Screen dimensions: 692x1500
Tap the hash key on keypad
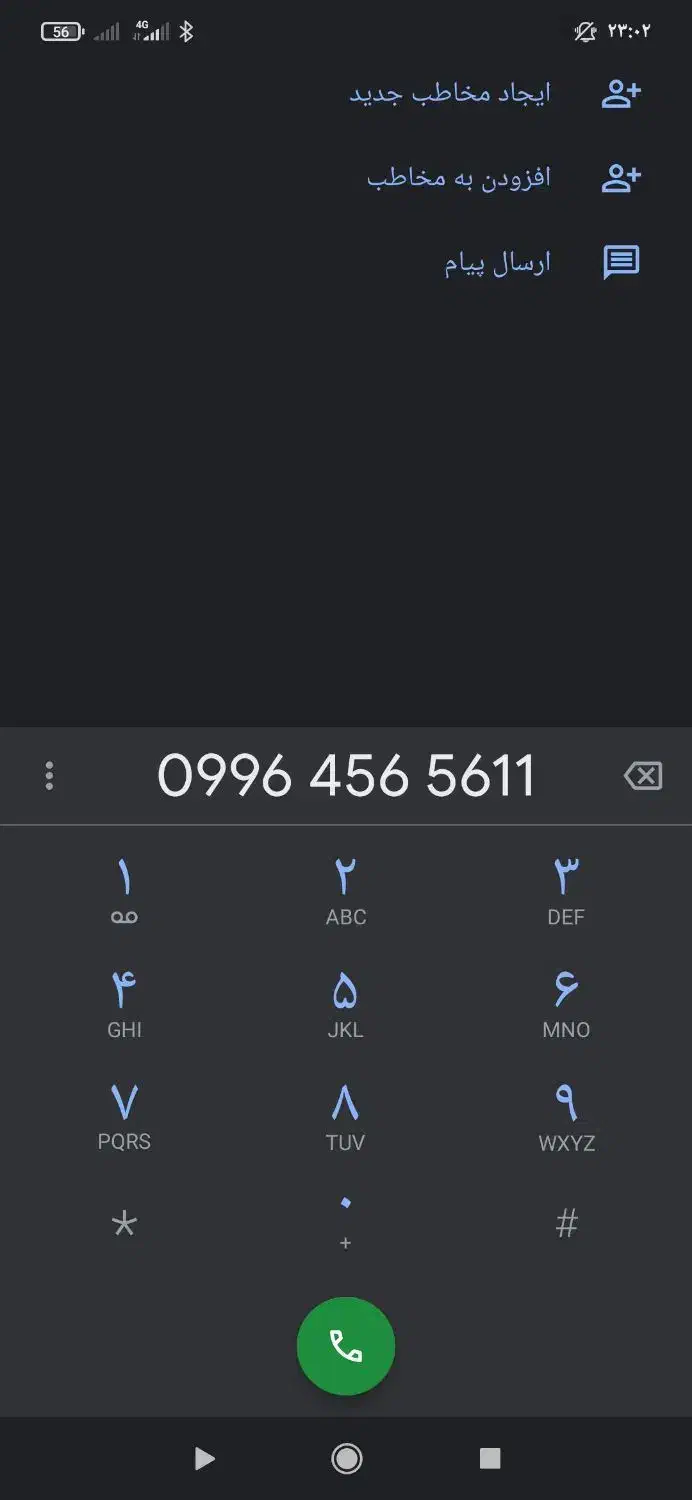(x=566, y=1224)
